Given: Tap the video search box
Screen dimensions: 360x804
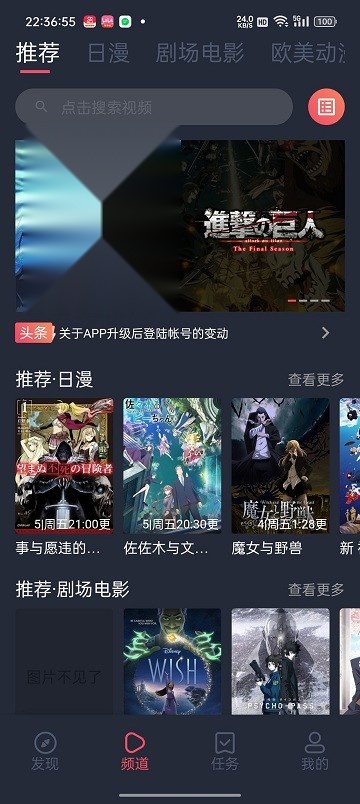Looking at the screenshot, I should (x=154, y=107).
